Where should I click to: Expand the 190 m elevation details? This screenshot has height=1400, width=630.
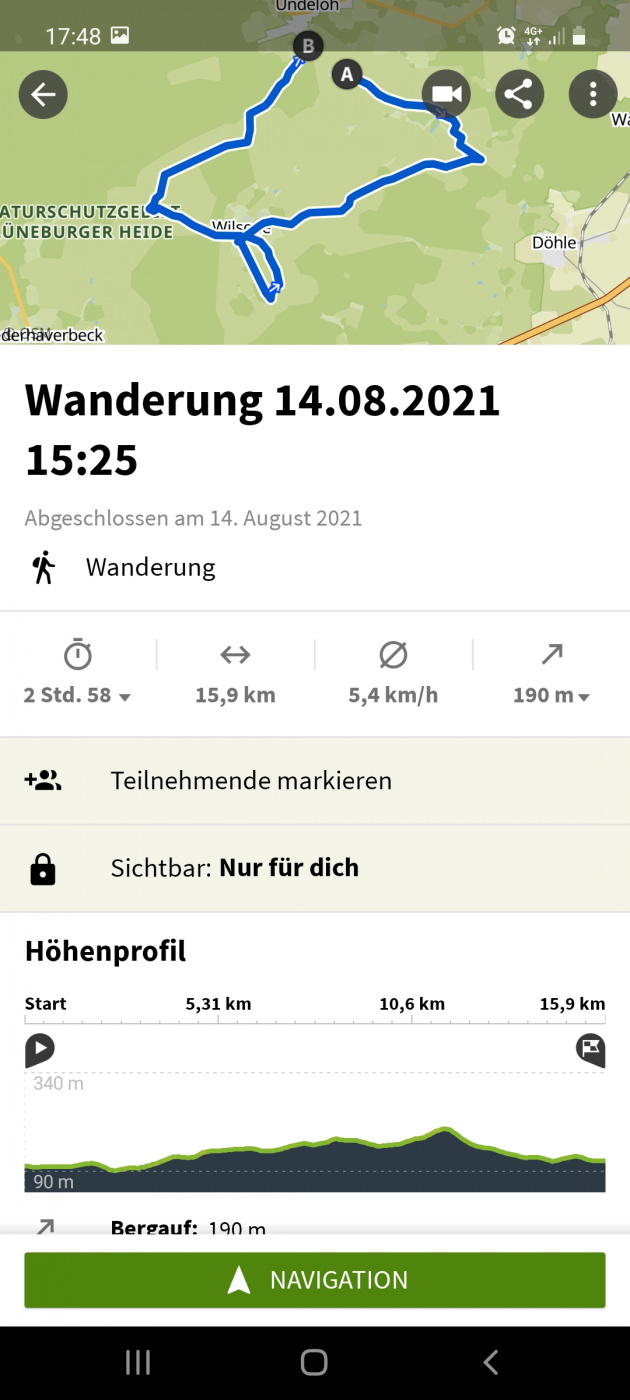(551, 695)
